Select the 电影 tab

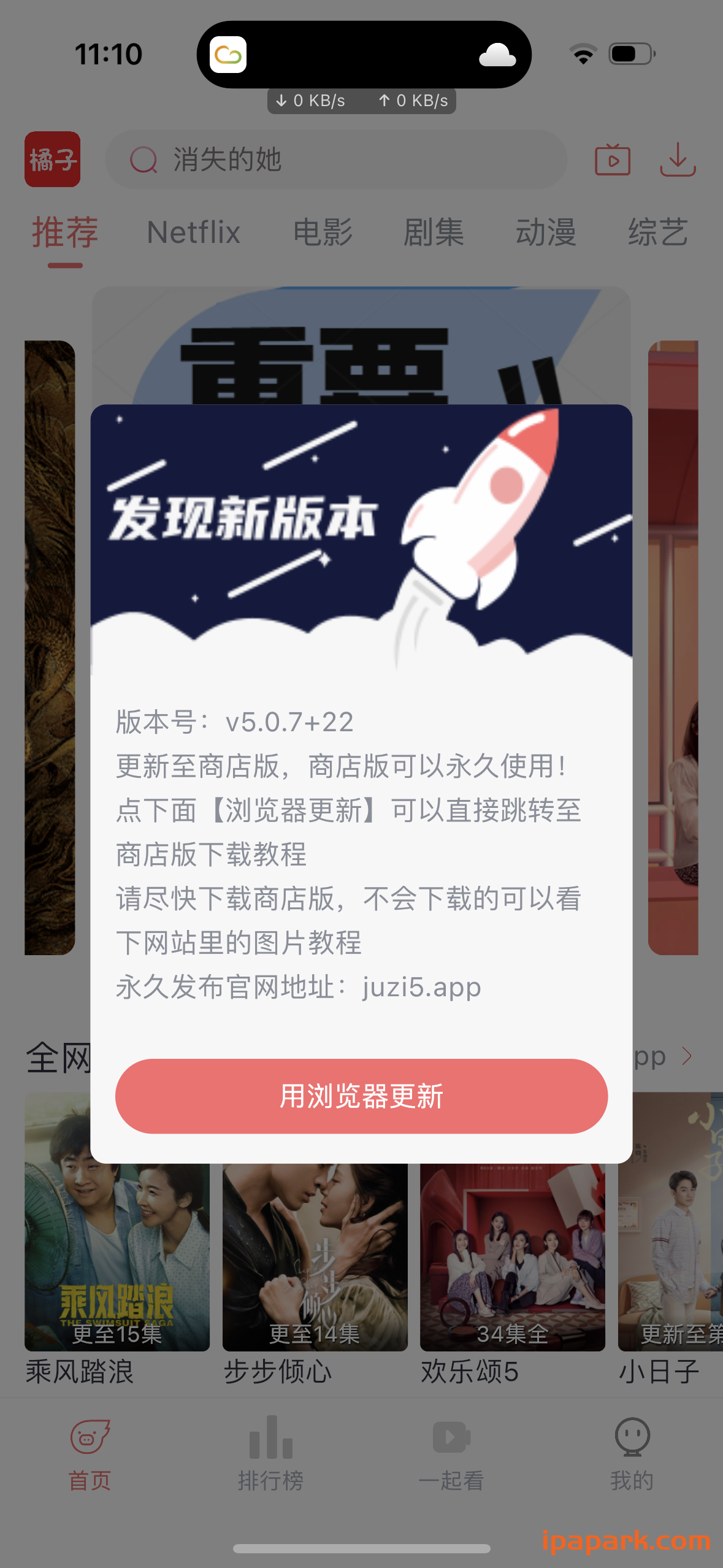322,233
